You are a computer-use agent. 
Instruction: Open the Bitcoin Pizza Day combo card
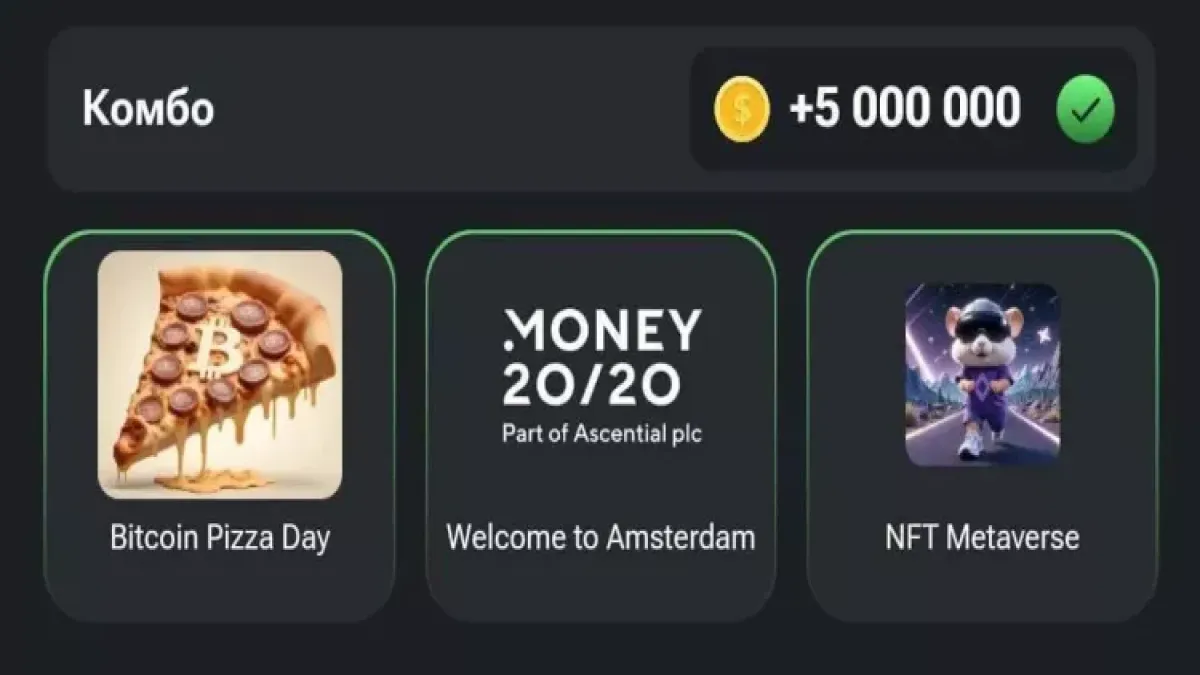click(219, 425)
